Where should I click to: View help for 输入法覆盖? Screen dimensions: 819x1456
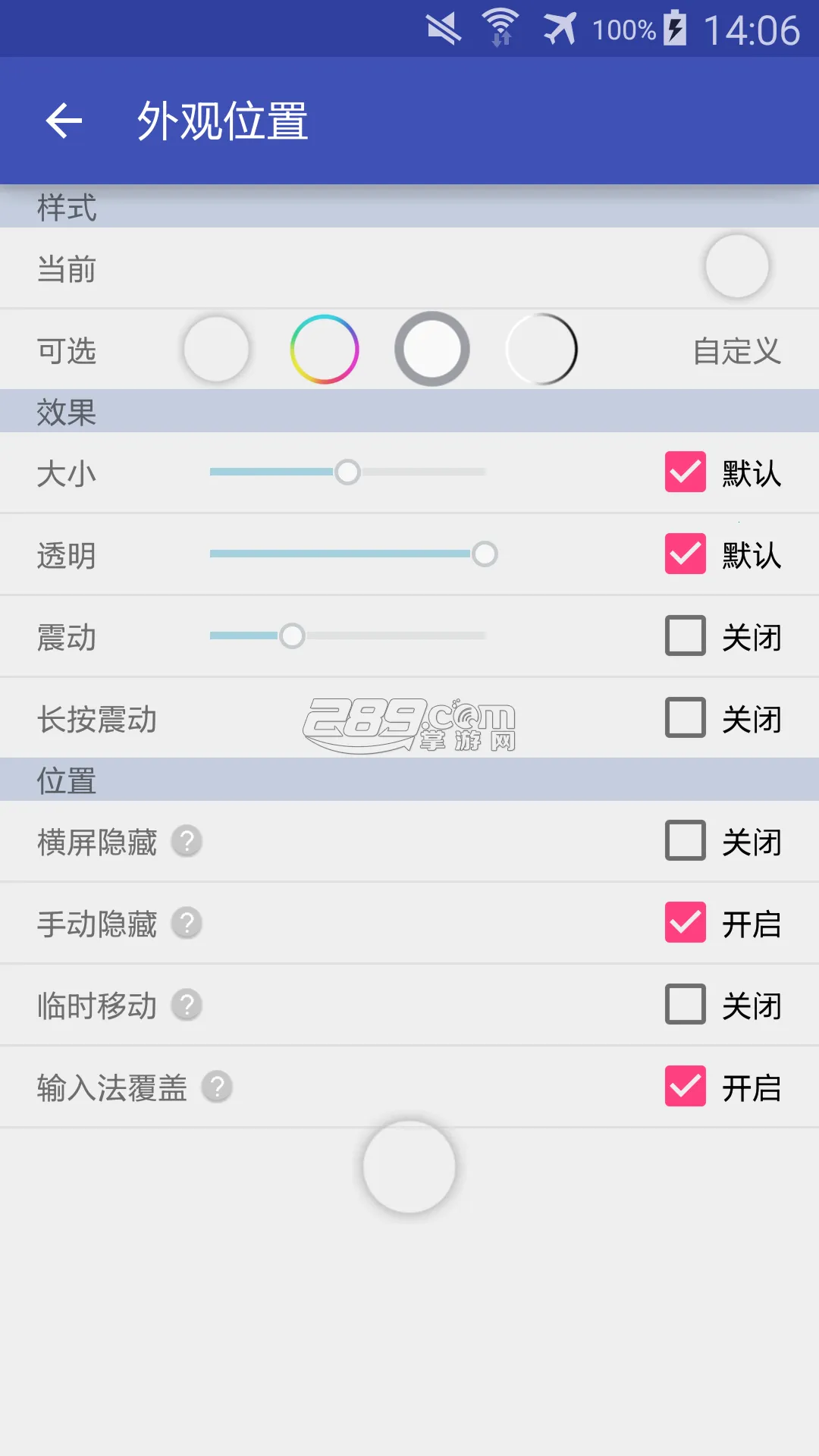[217, 1087]
